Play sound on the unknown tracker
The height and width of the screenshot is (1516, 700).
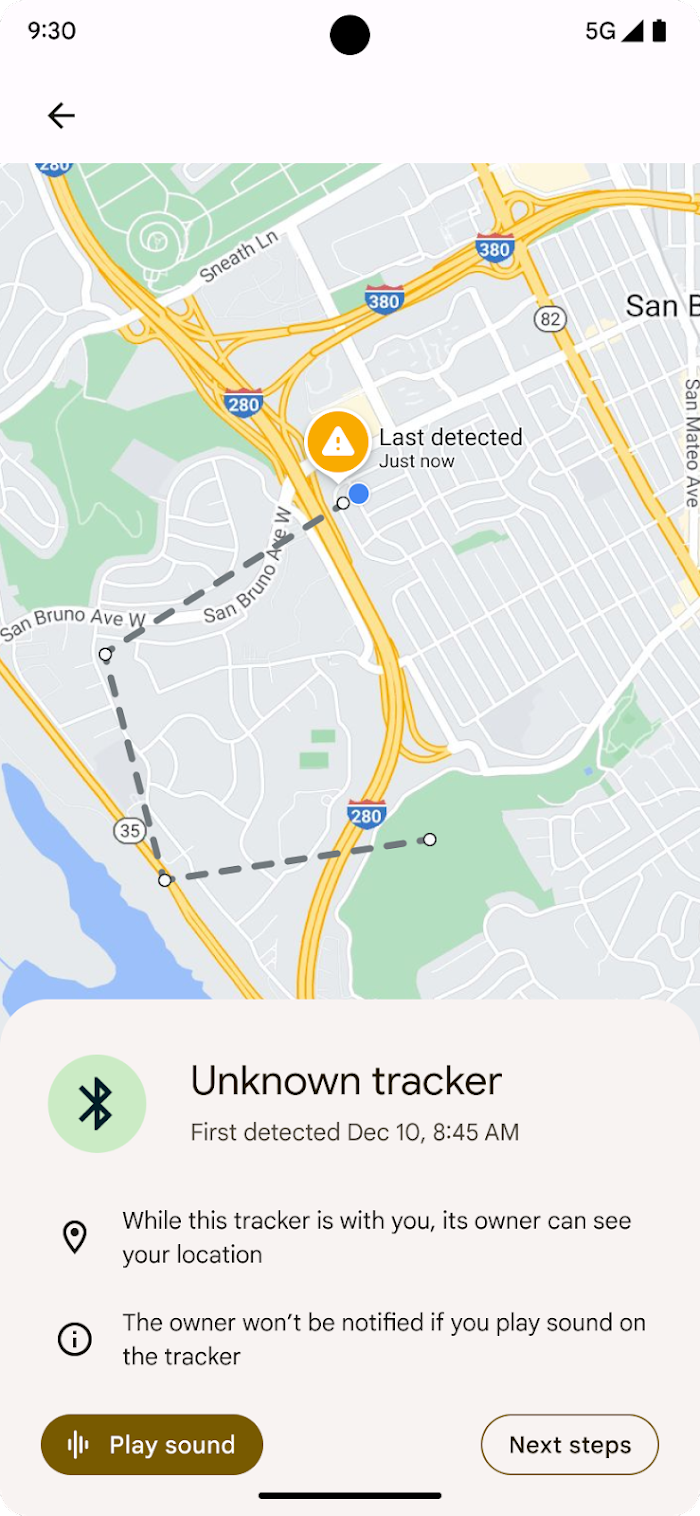coord(152,1444)
